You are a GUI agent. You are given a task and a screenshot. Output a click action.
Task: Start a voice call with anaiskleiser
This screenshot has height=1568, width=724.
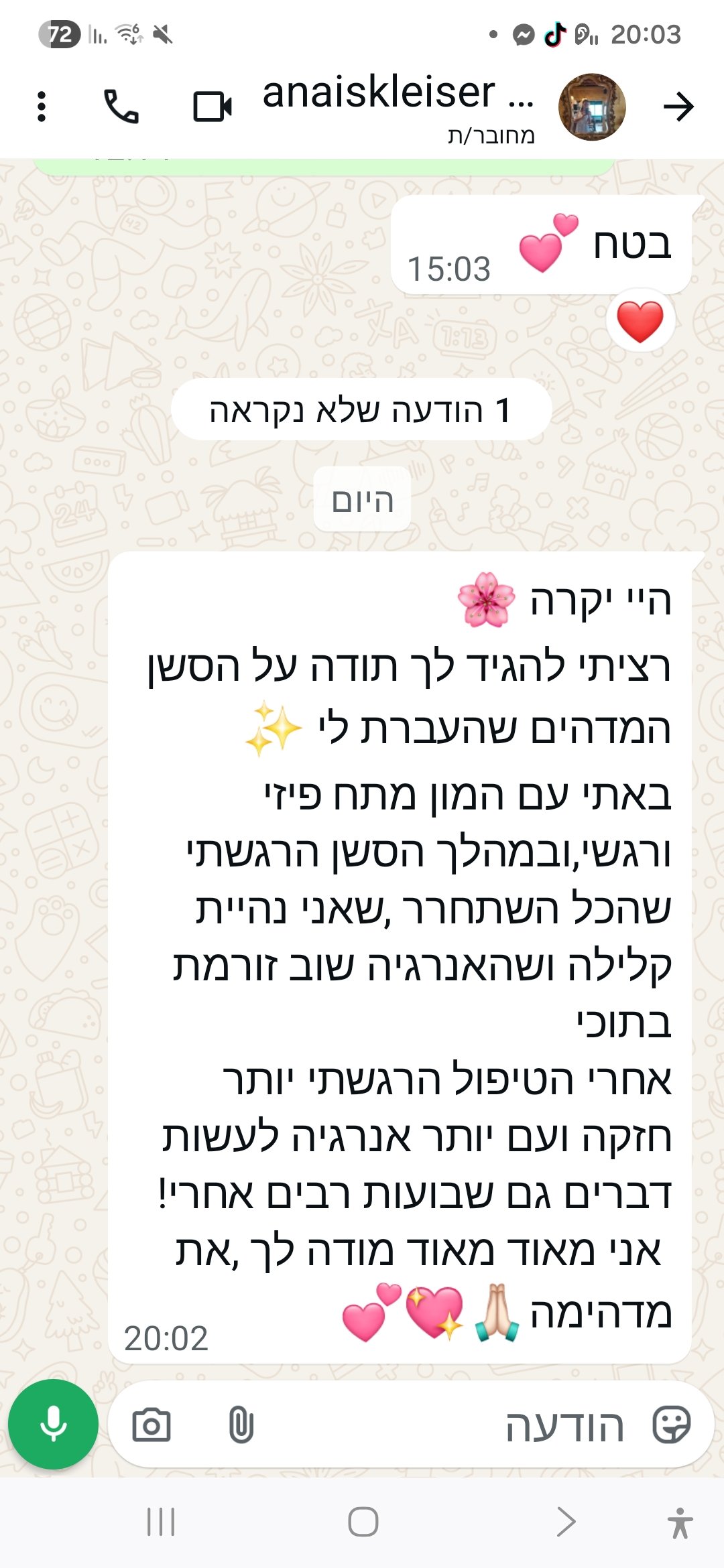[121, 107]
